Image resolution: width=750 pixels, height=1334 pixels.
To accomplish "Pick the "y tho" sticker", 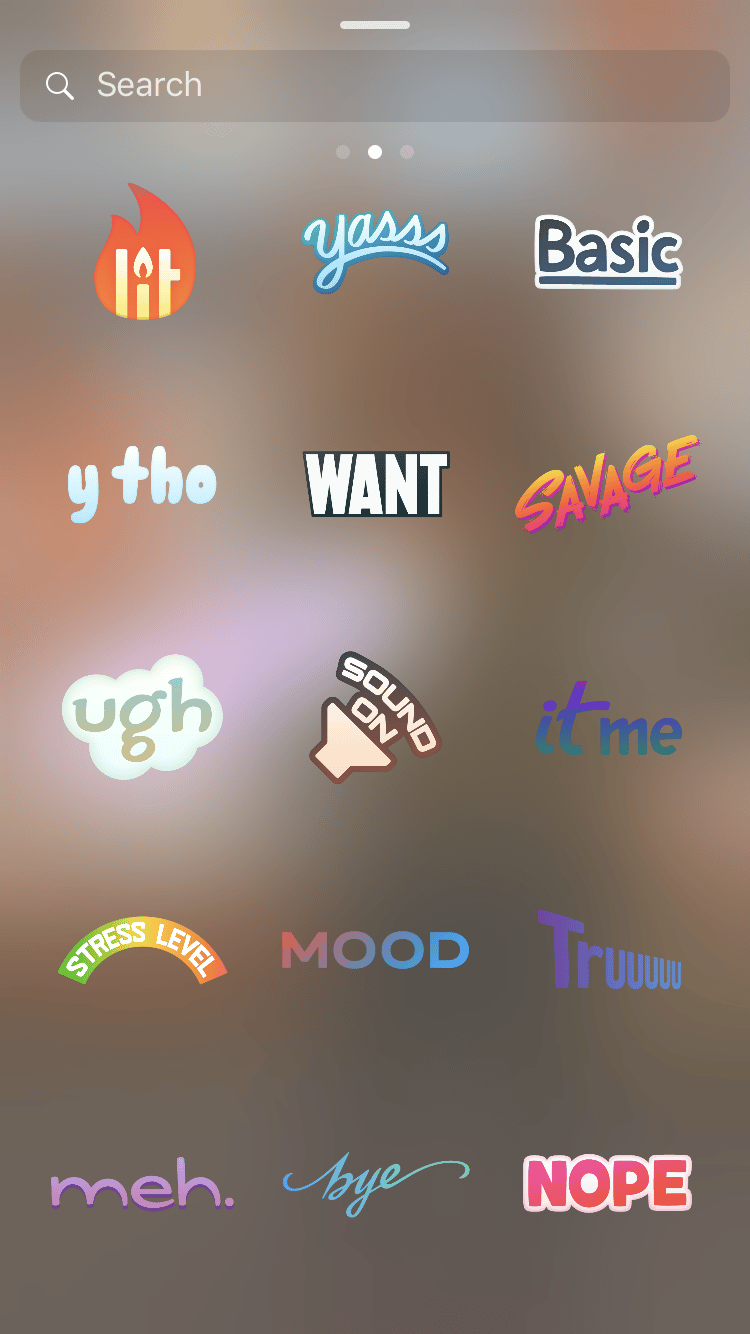I will [142, 484].
